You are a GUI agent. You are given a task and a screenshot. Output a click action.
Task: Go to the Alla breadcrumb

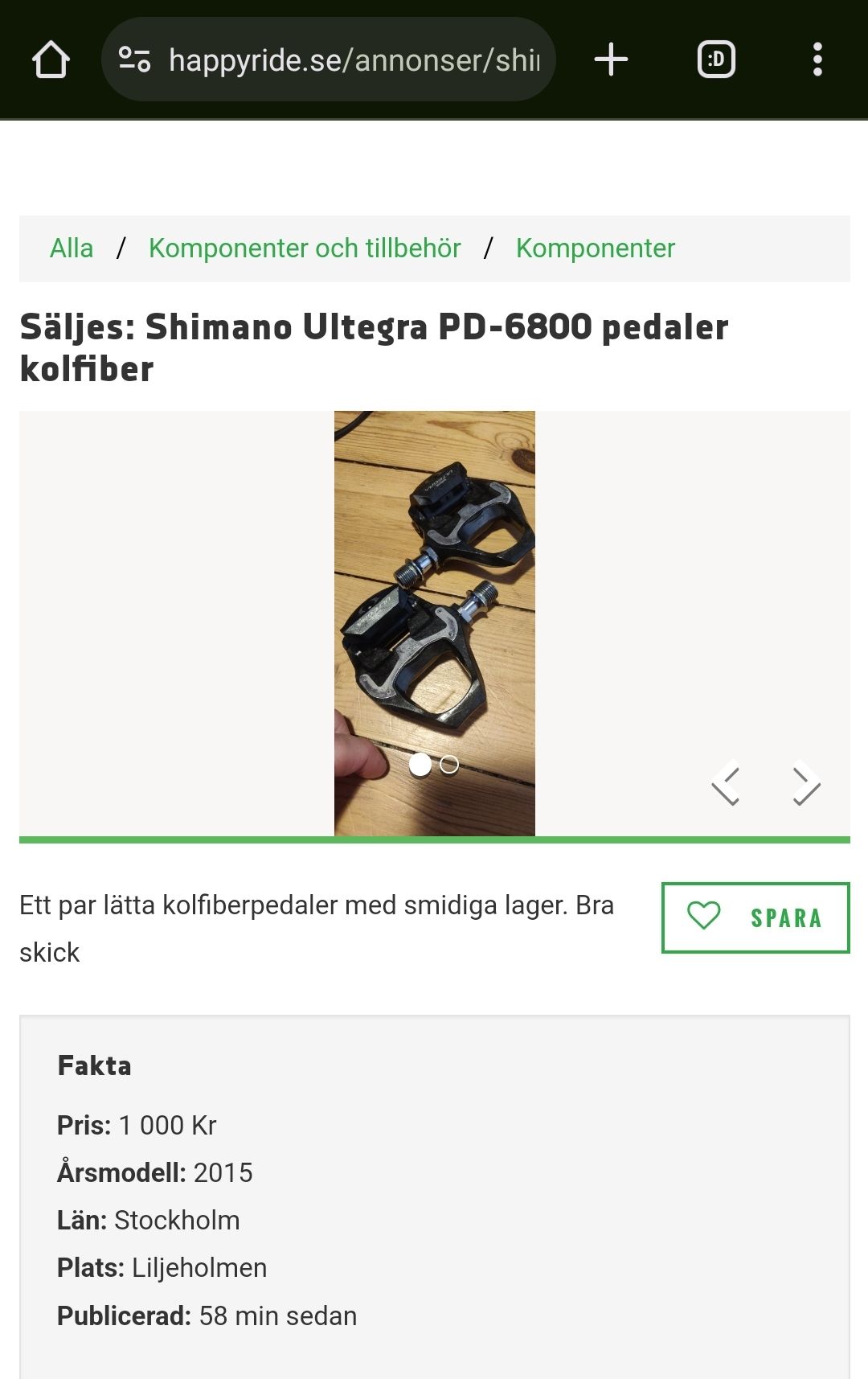click(x=72, y=248)
